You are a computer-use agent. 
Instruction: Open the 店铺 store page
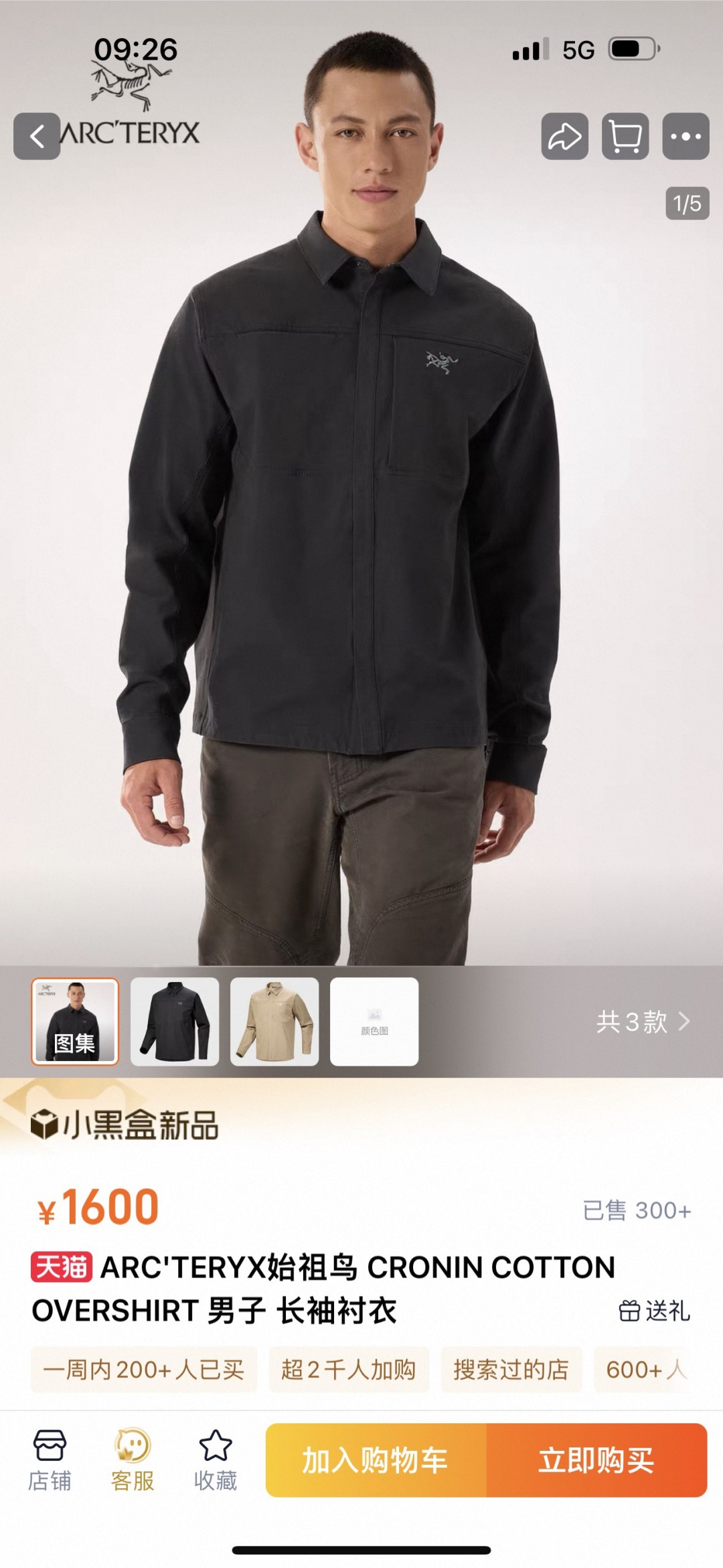point(50,1459)
